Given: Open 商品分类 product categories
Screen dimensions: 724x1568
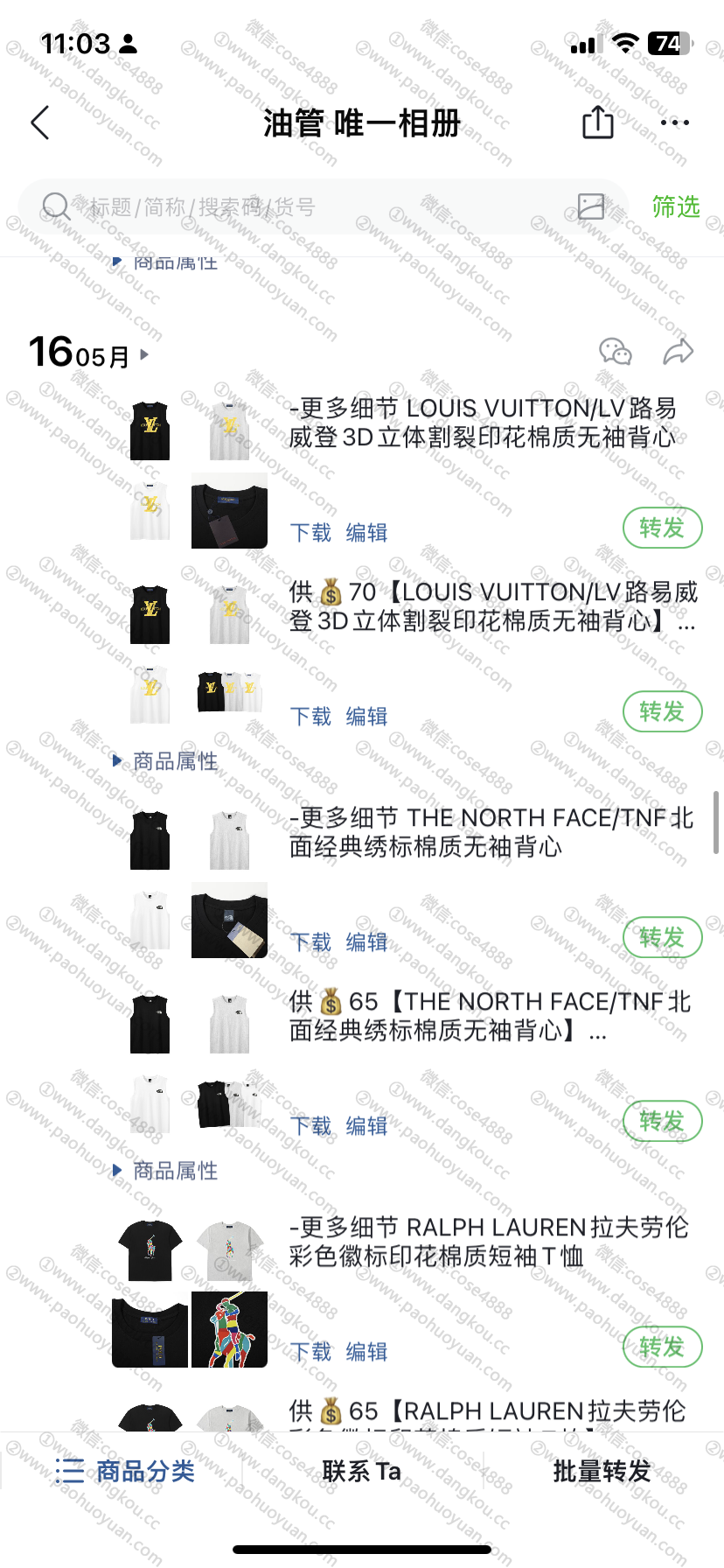Looking at the screenshot, I should (125, 1471).
